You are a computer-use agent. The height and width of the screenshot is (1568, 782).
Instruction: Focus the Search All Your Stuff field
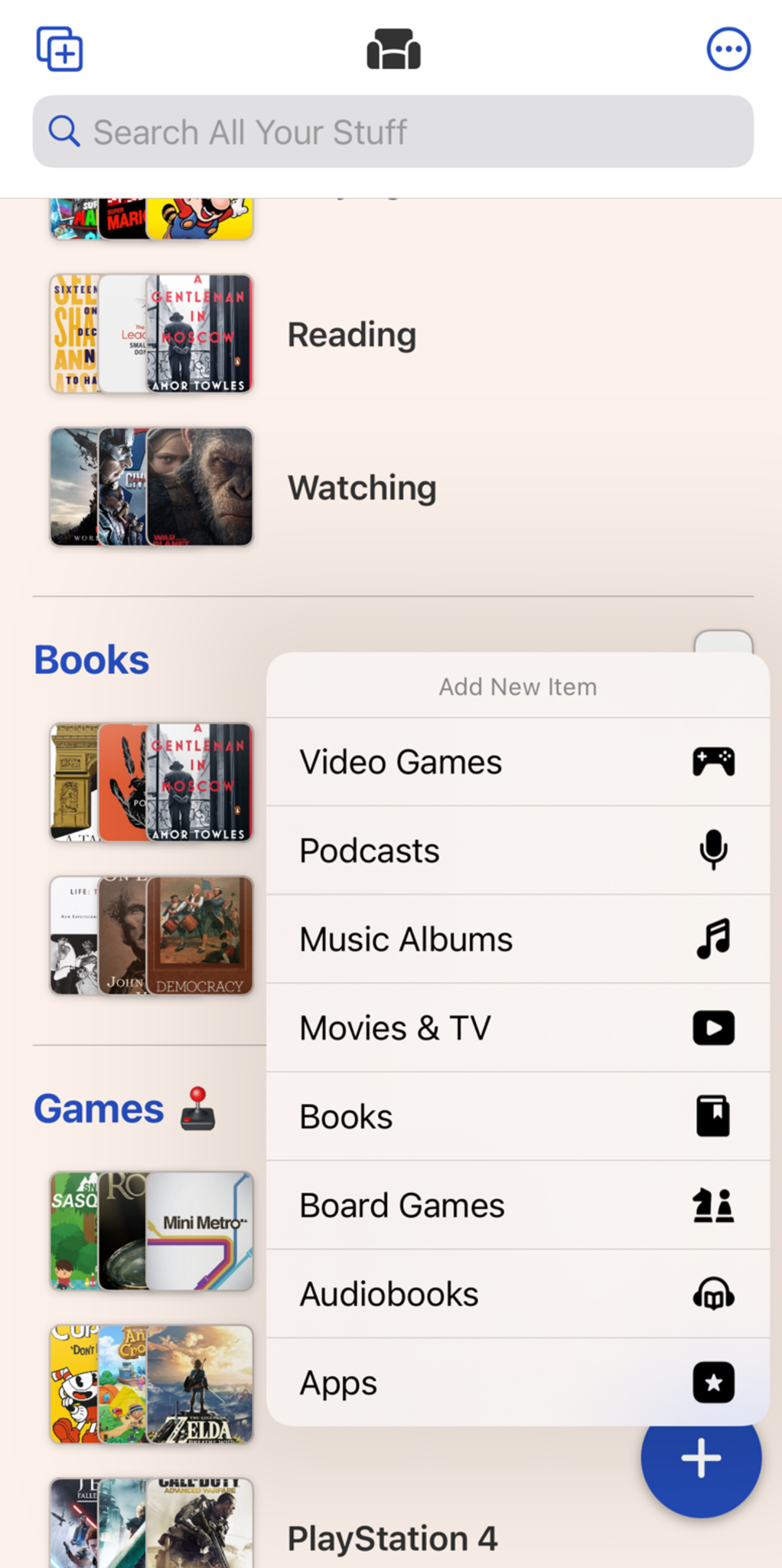pos(393,132)
